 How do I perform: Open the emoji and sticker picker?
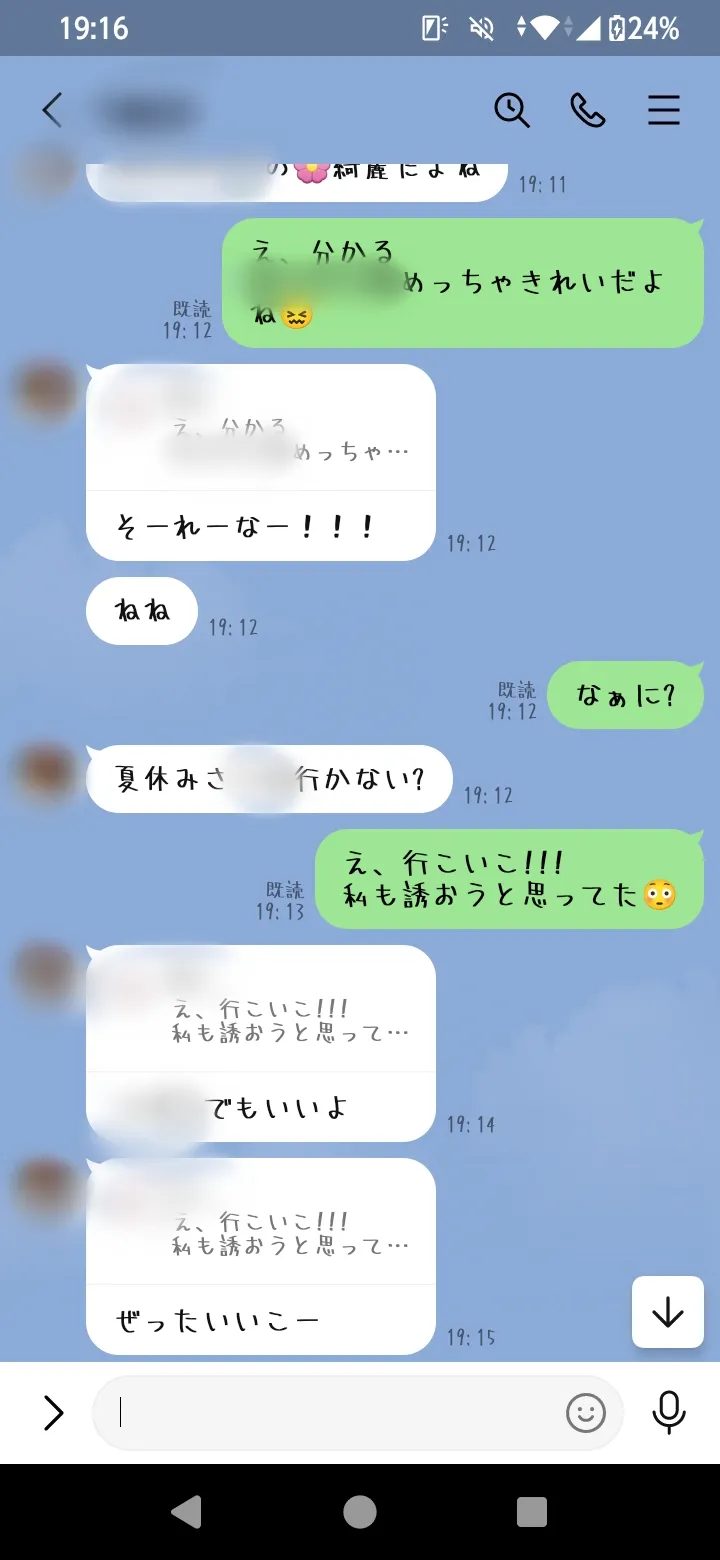(586, 1413)
